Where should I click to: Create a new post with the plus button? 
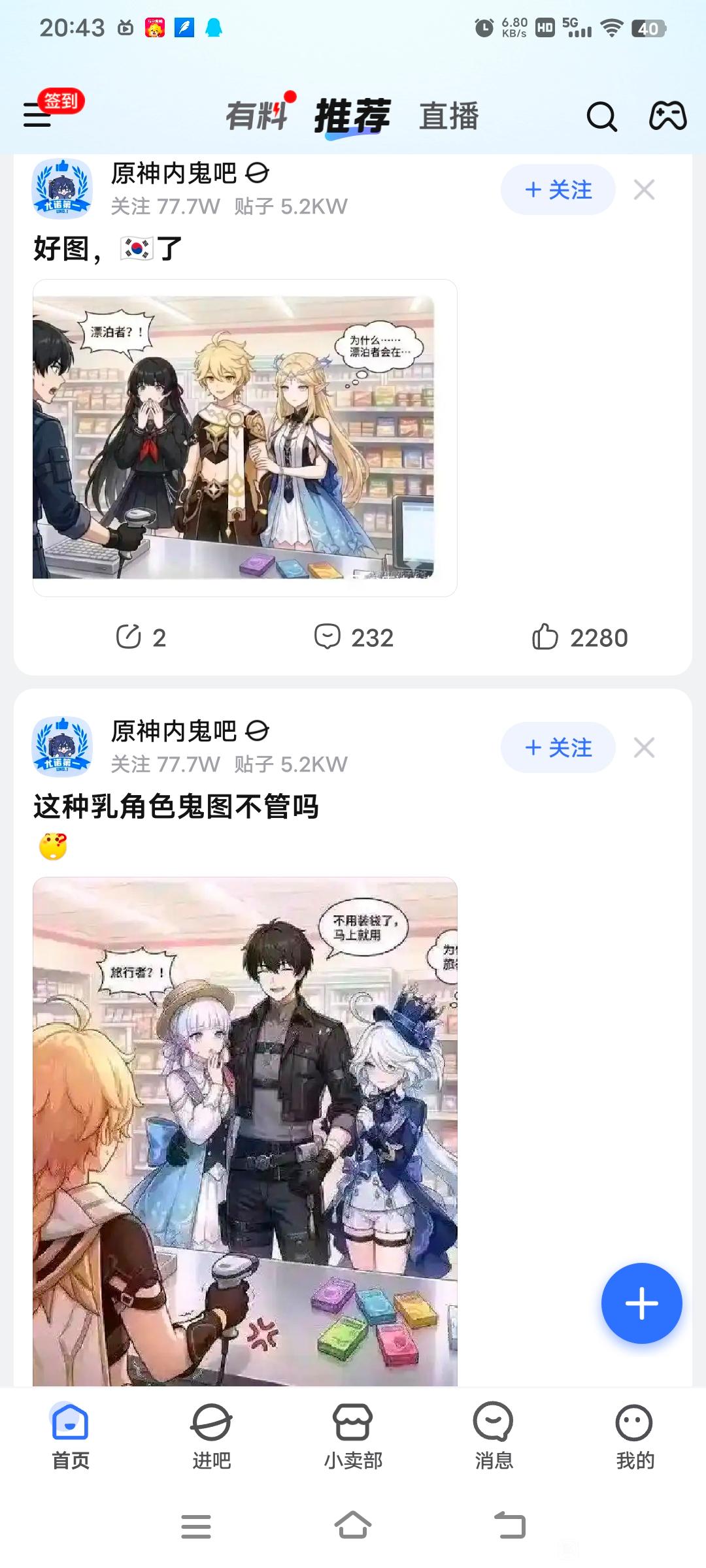click(x=641, y=1303)
